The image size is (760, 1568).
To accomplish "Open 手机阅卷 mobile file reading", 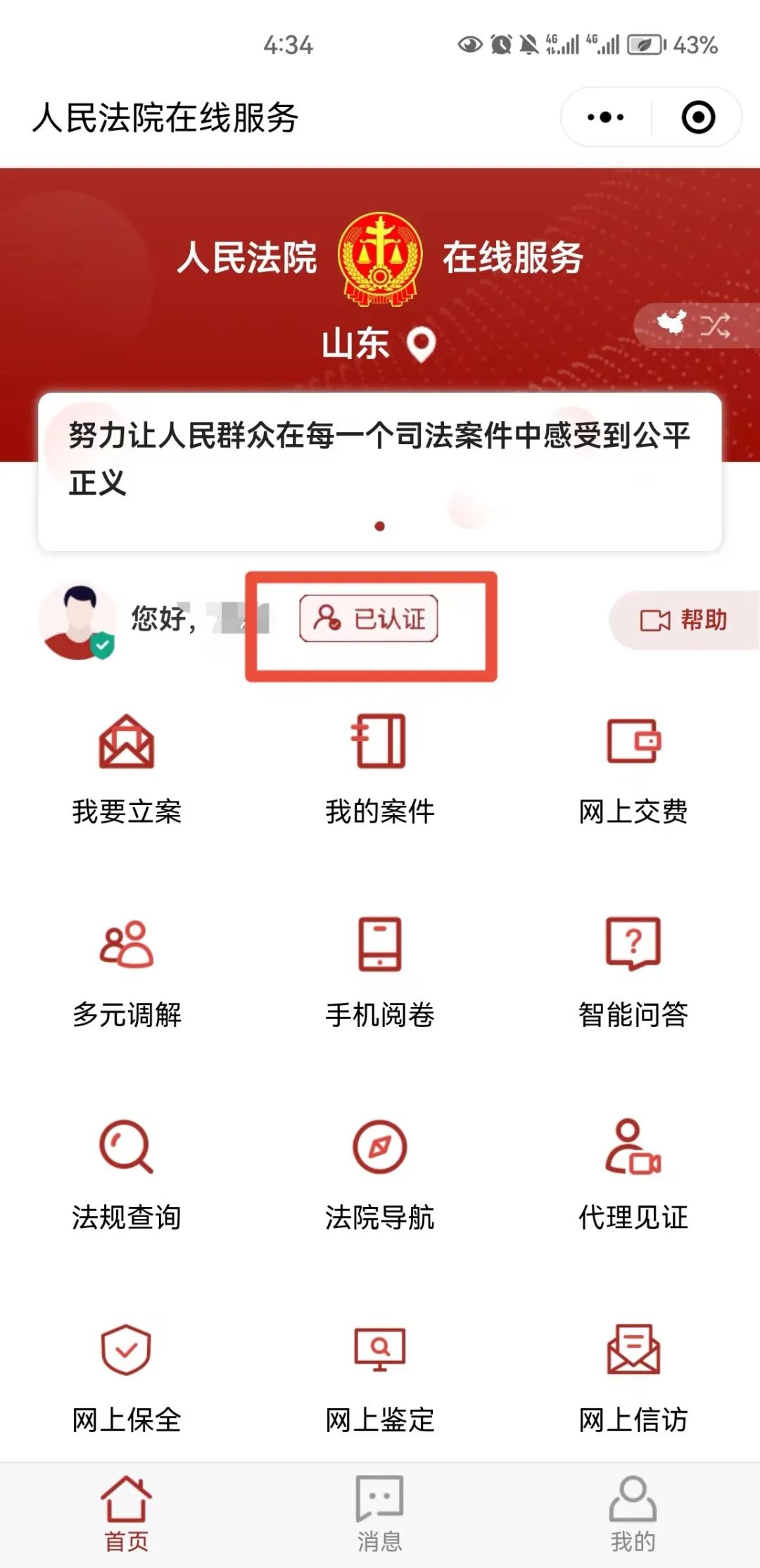I will pos(380,971).
